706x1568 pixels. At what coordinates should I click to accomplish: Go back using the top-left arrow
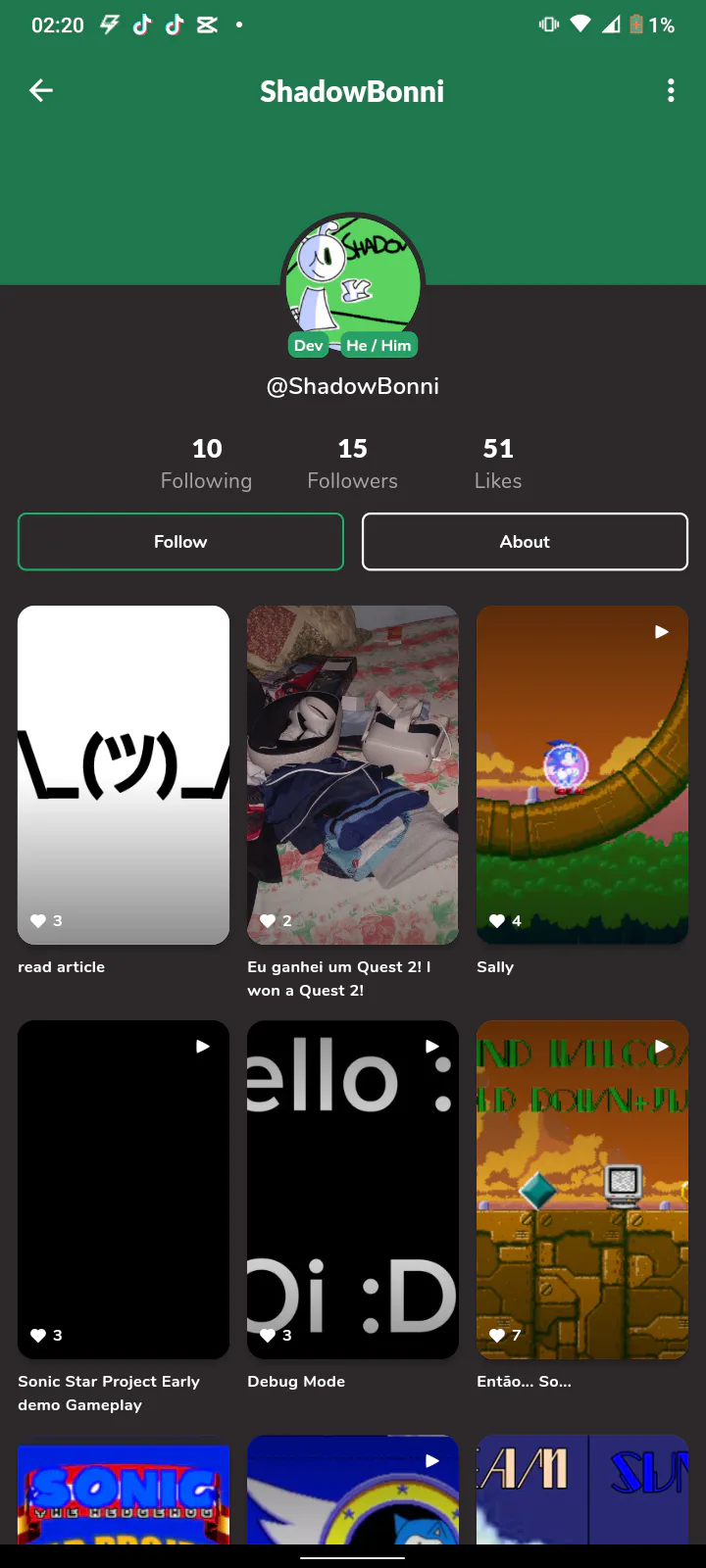pos(41,91)
